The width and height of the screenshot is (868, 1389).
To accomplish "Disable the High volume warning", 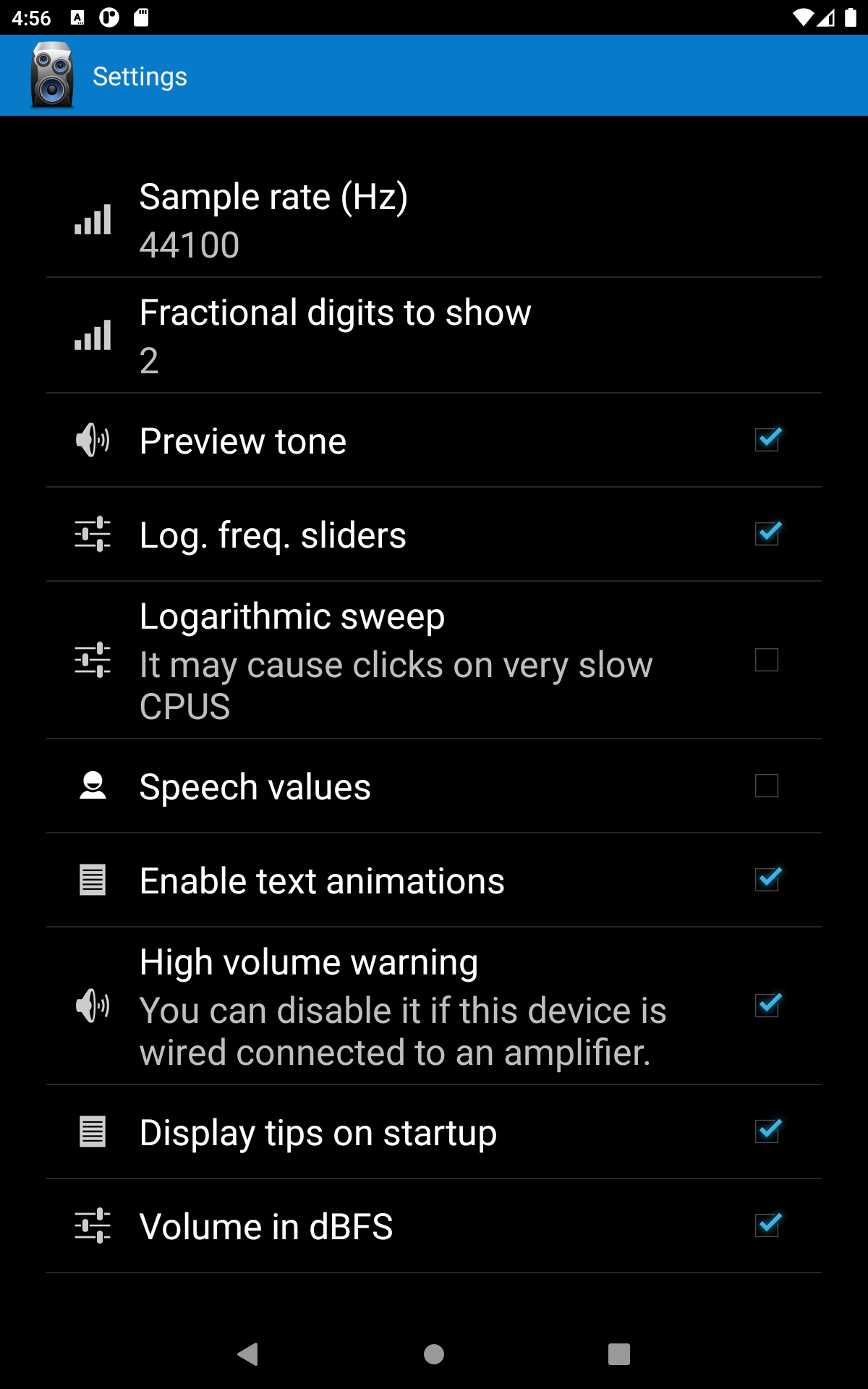I will click(767, 1006).
